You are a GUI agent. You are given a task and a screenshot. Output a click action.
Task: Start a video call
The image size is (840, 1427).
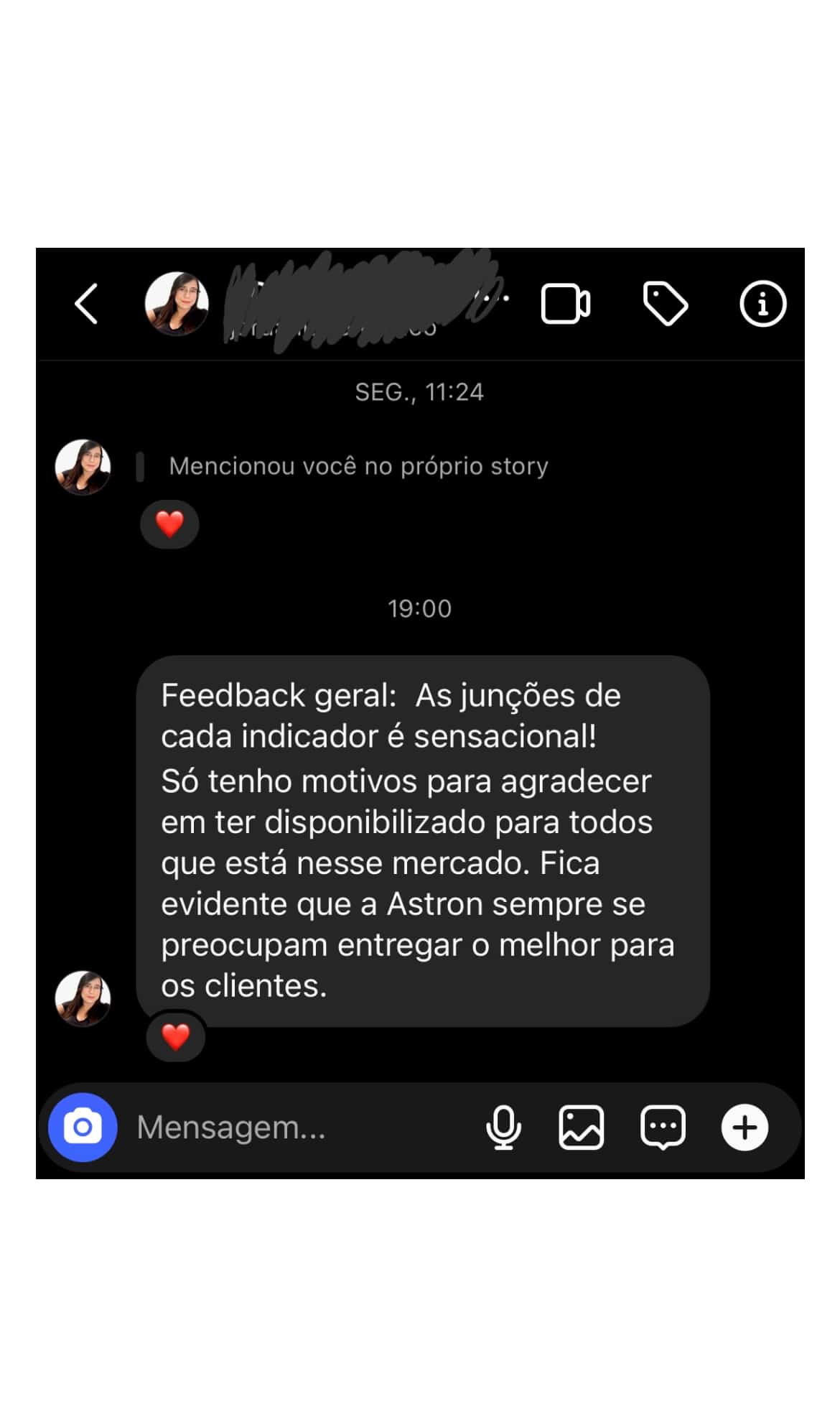click(x=565, y=305)
